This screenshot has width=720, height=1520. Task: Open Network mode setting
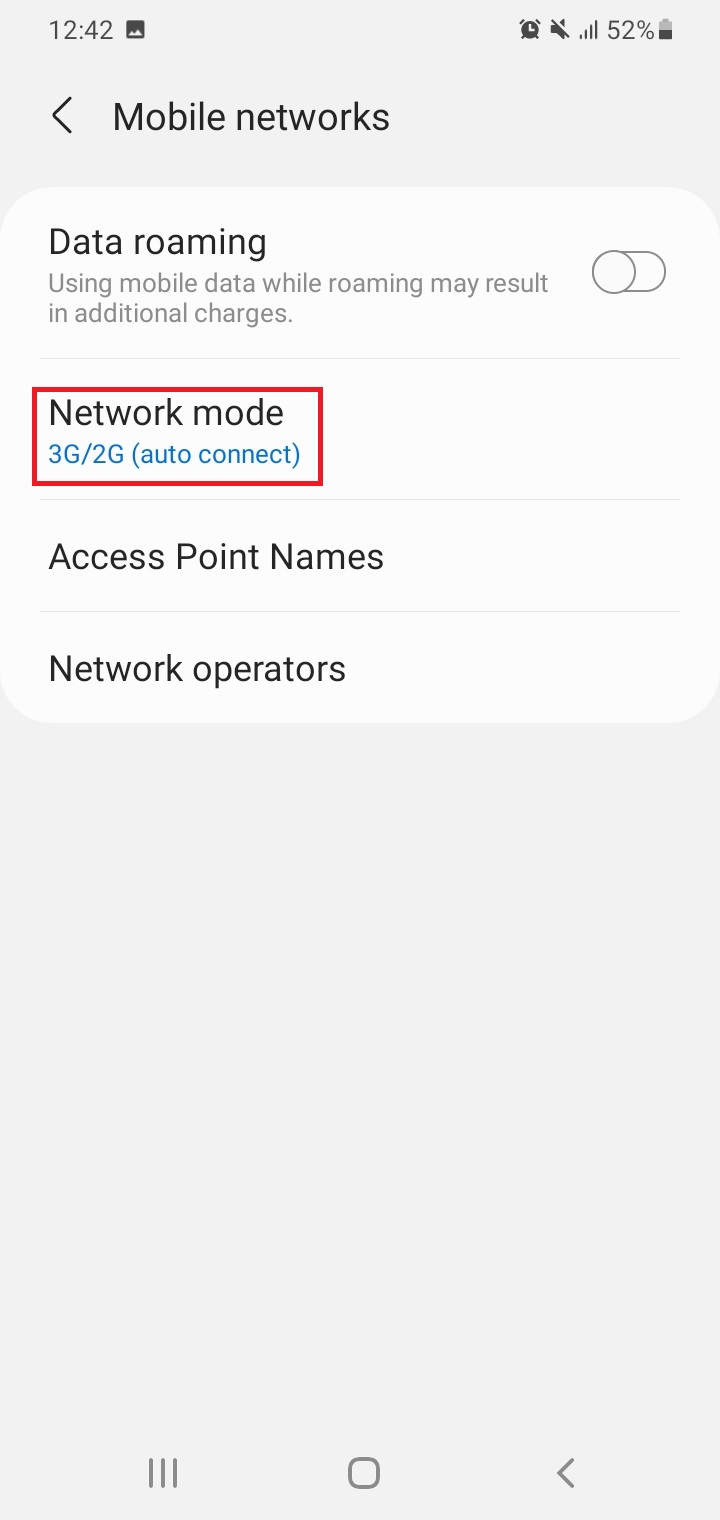360,430
